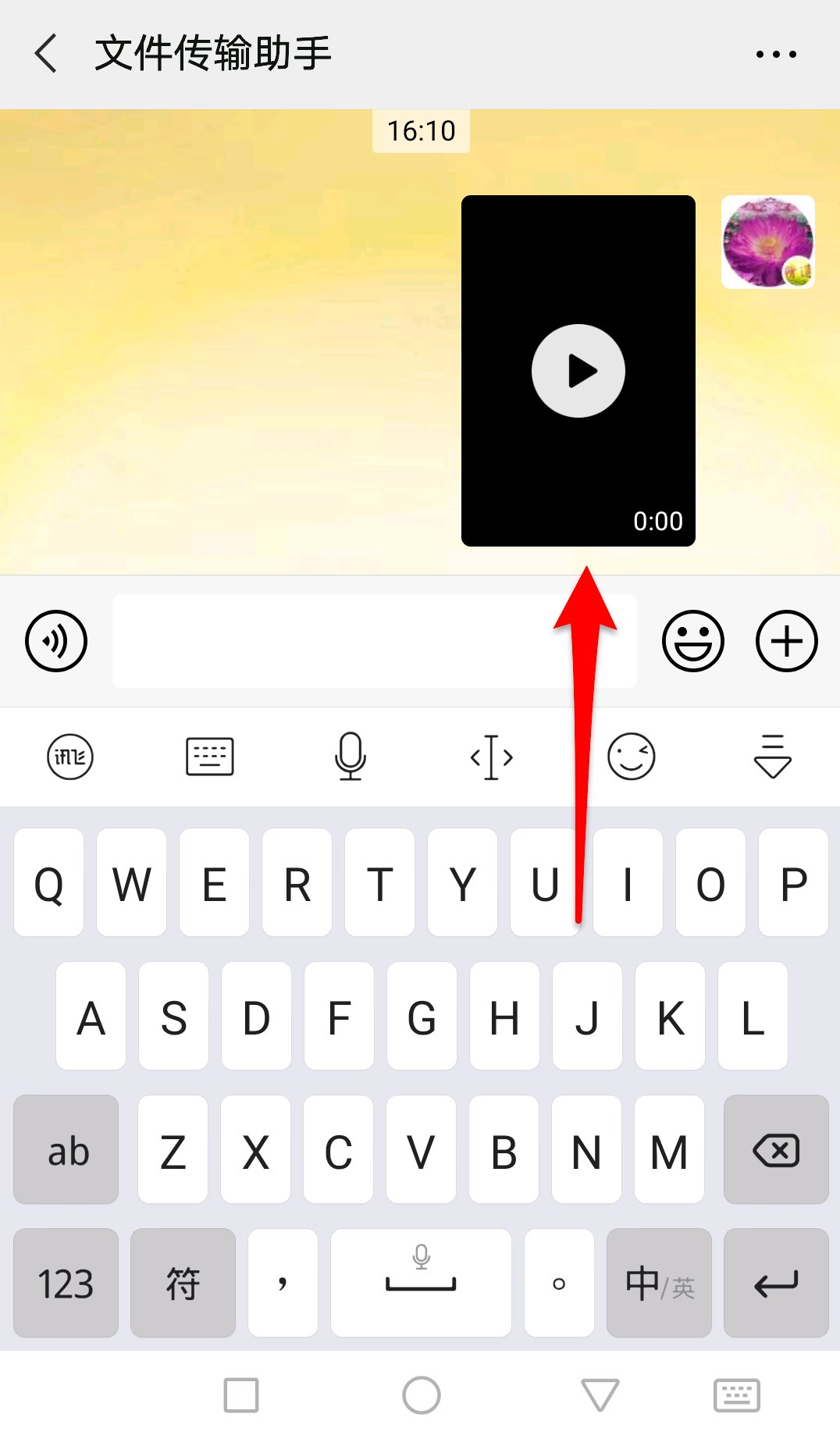This screenshot has width=840, height=1439.
Task: Open the 符 symbols keyboard
Action: [183, 1283]
